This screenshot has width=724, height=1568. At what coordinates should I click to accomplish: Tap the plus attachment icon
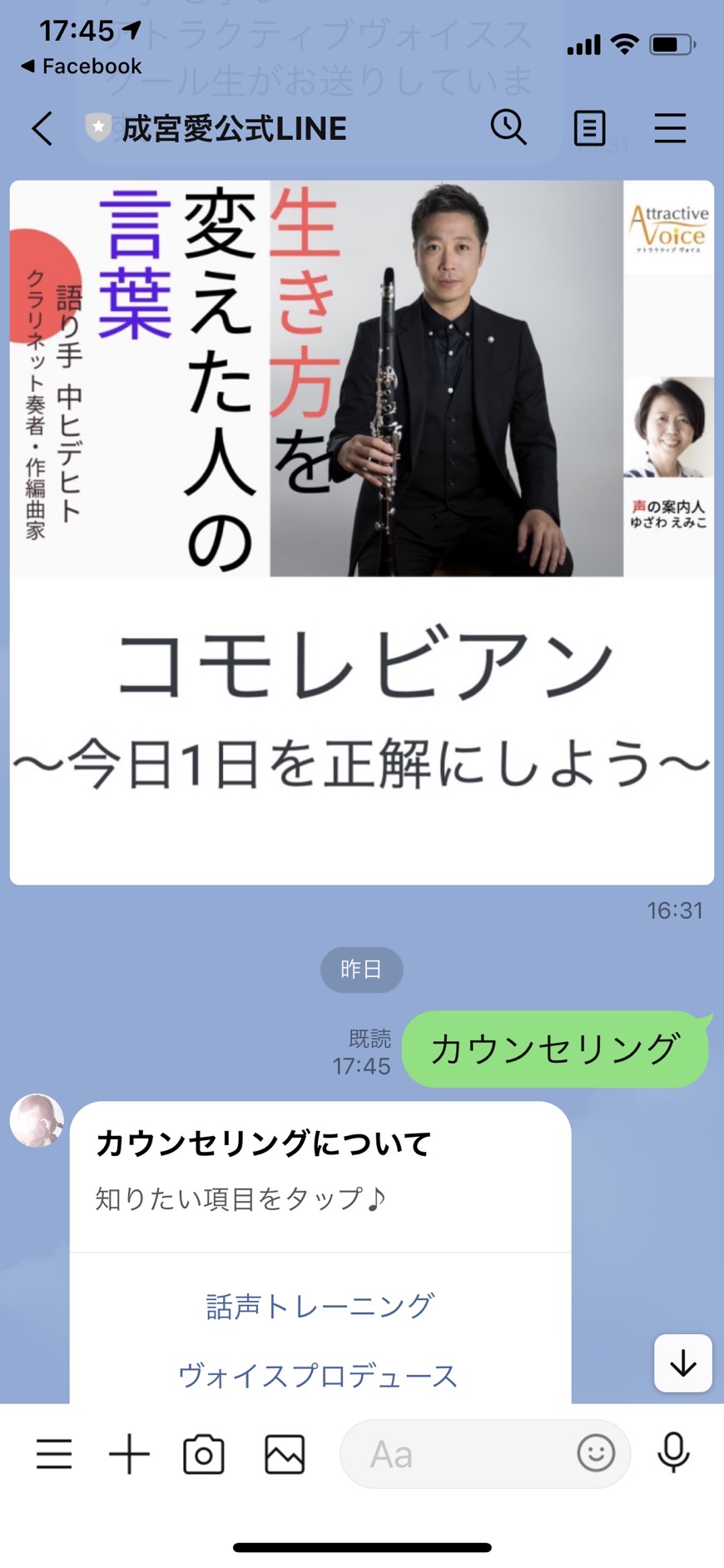[x=129, y=1454]
